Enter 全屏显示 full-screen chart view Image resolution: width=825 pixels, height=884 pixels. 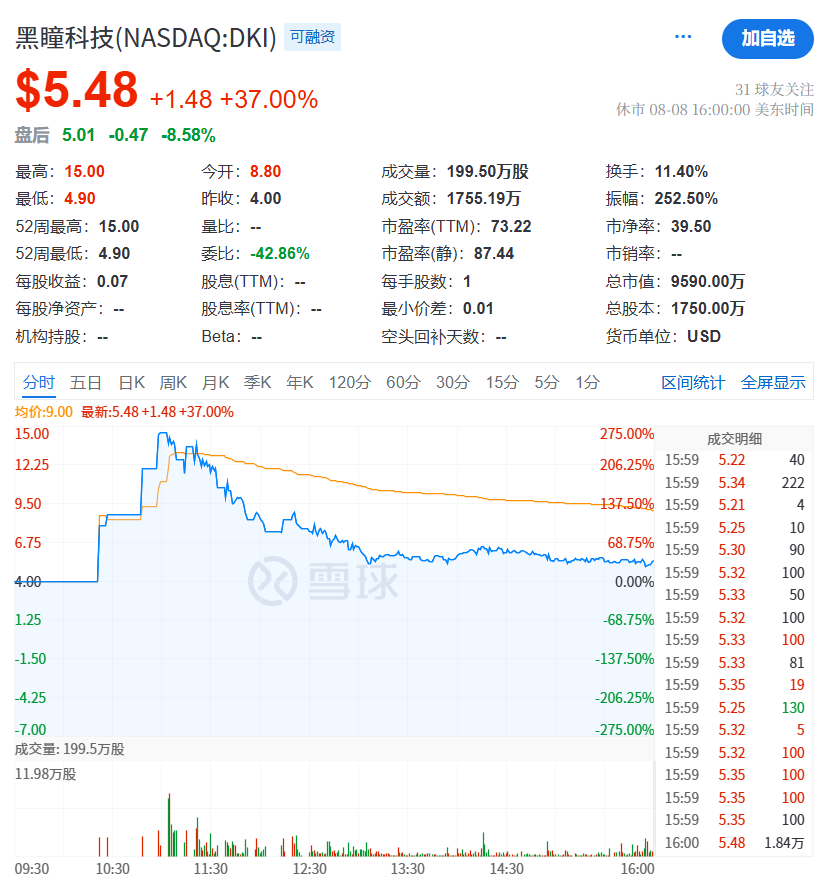tap(773, 382)
